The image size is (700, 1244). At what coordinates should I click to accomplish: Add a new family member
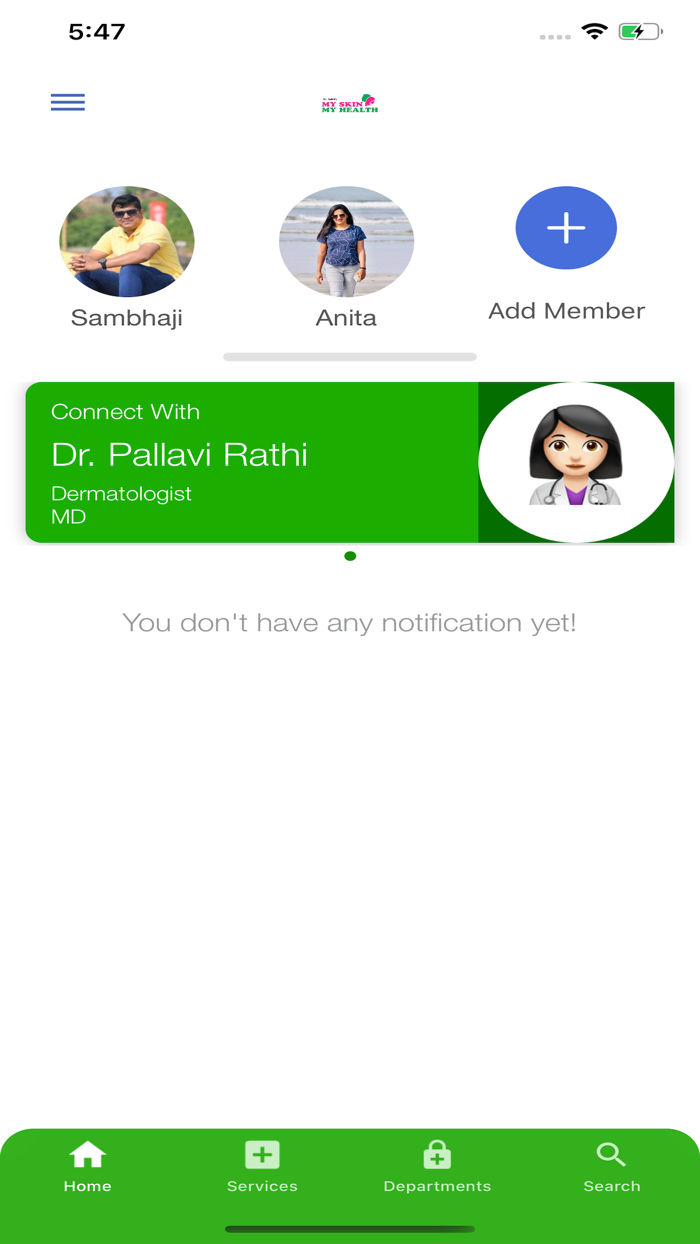pyautogui.click(x=566, y=229)
